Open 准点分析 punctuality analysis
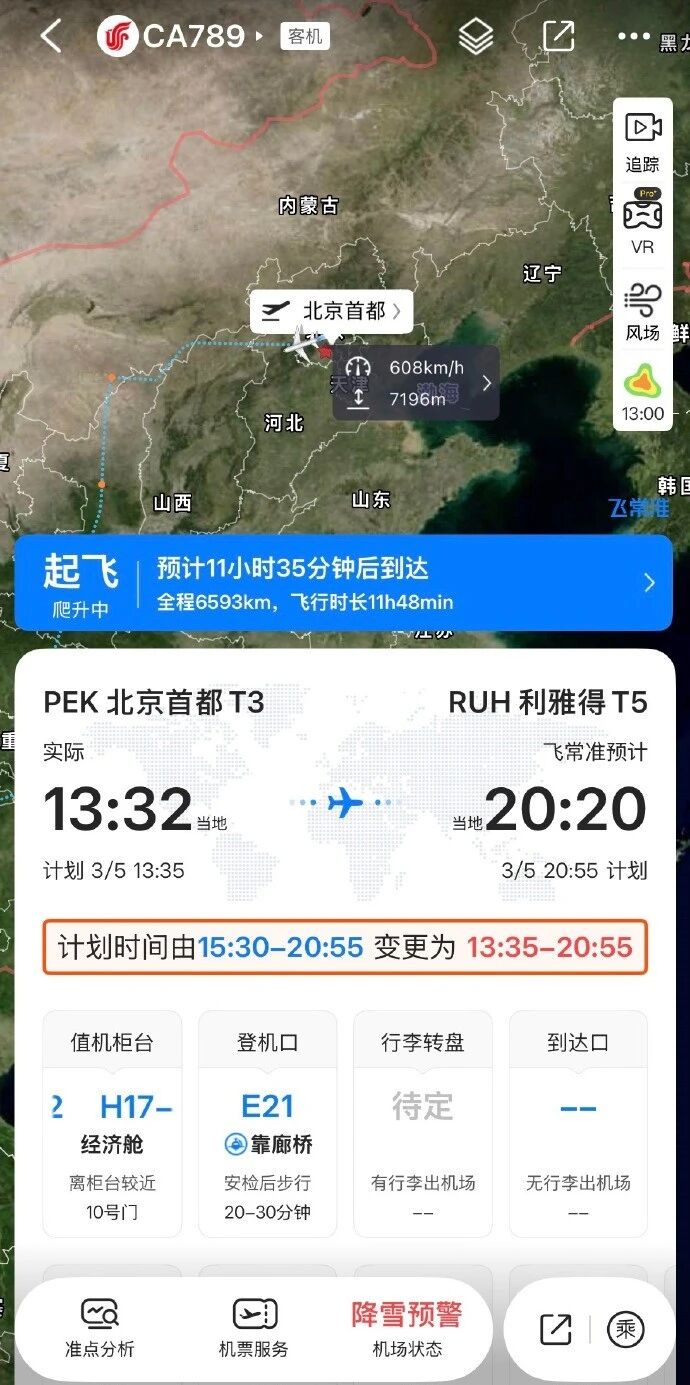 click(x=100, y=1328)
